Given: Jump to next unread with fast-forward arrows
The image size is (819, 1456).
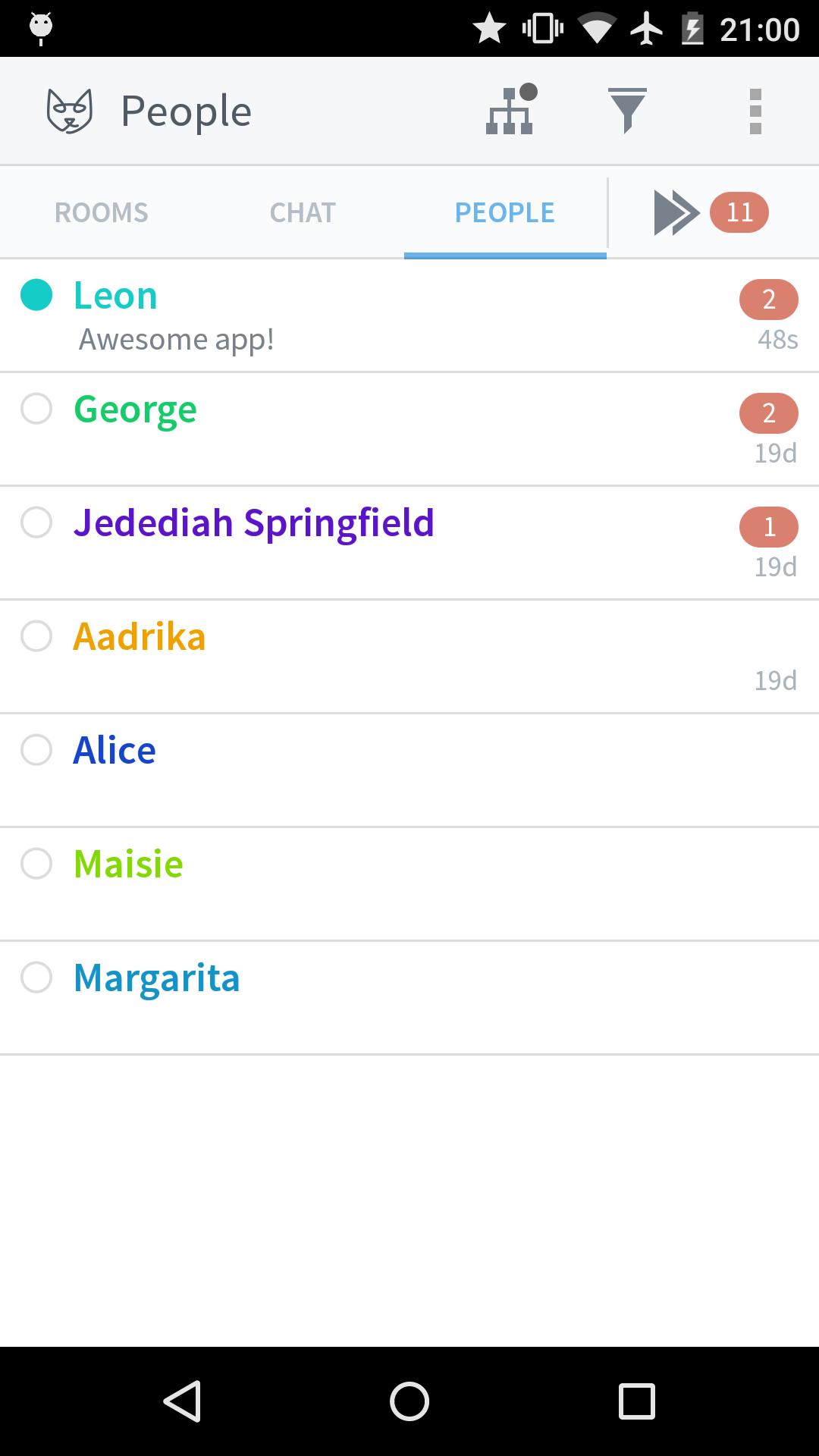Looking at the screenshot, I should point(676,213).
